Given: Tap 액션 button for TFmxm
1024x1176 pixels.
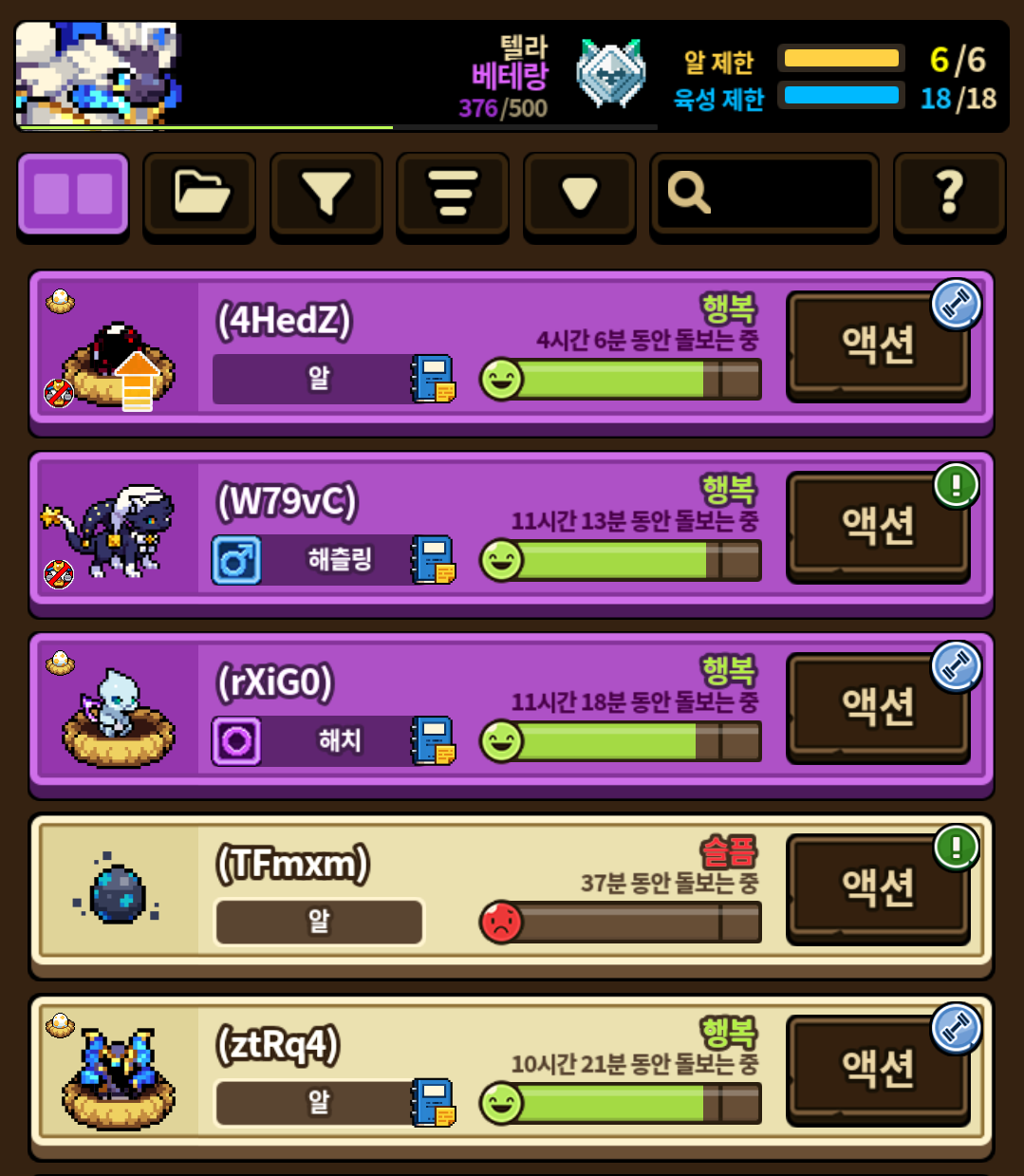Looking at the screenshot, I should (879, 888).
